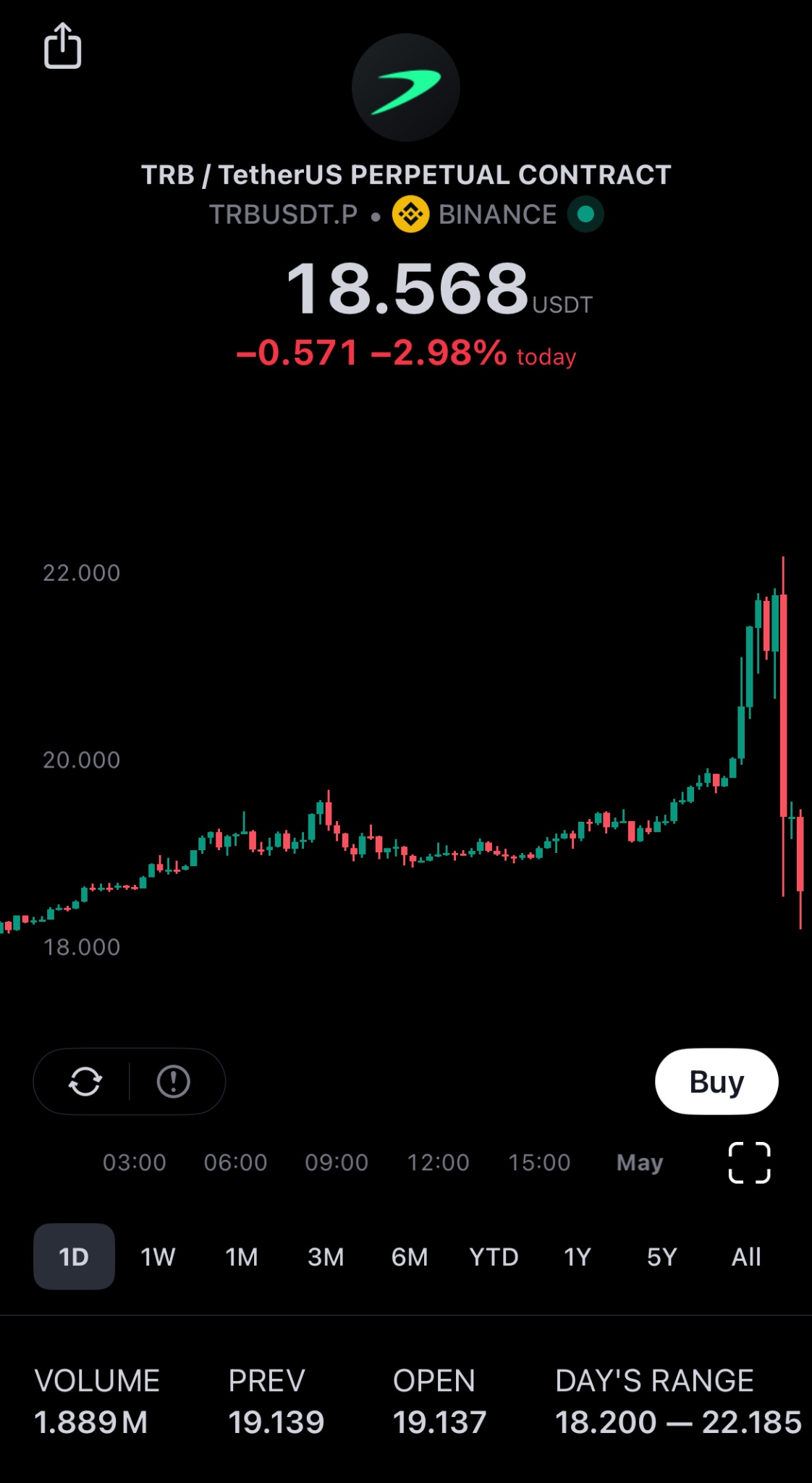Open the chart in fullscreen
Screen dimensions: 812x1483
coord(749,1162)
